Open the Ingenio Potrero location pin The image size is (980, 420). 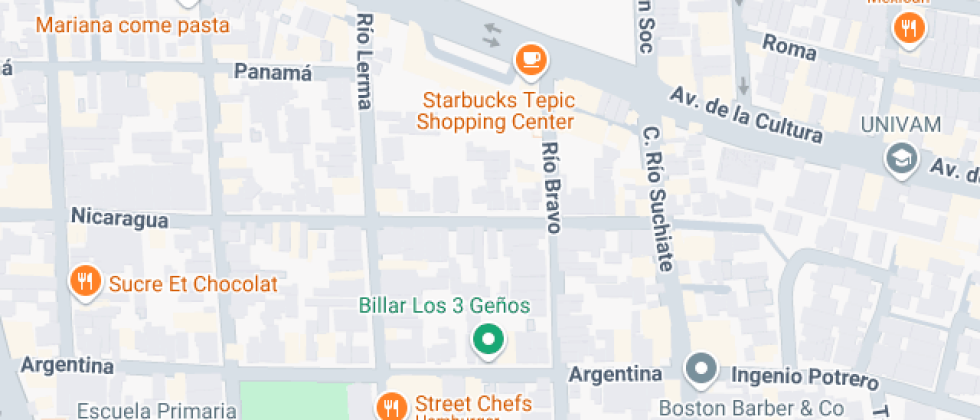pos(701,370)
